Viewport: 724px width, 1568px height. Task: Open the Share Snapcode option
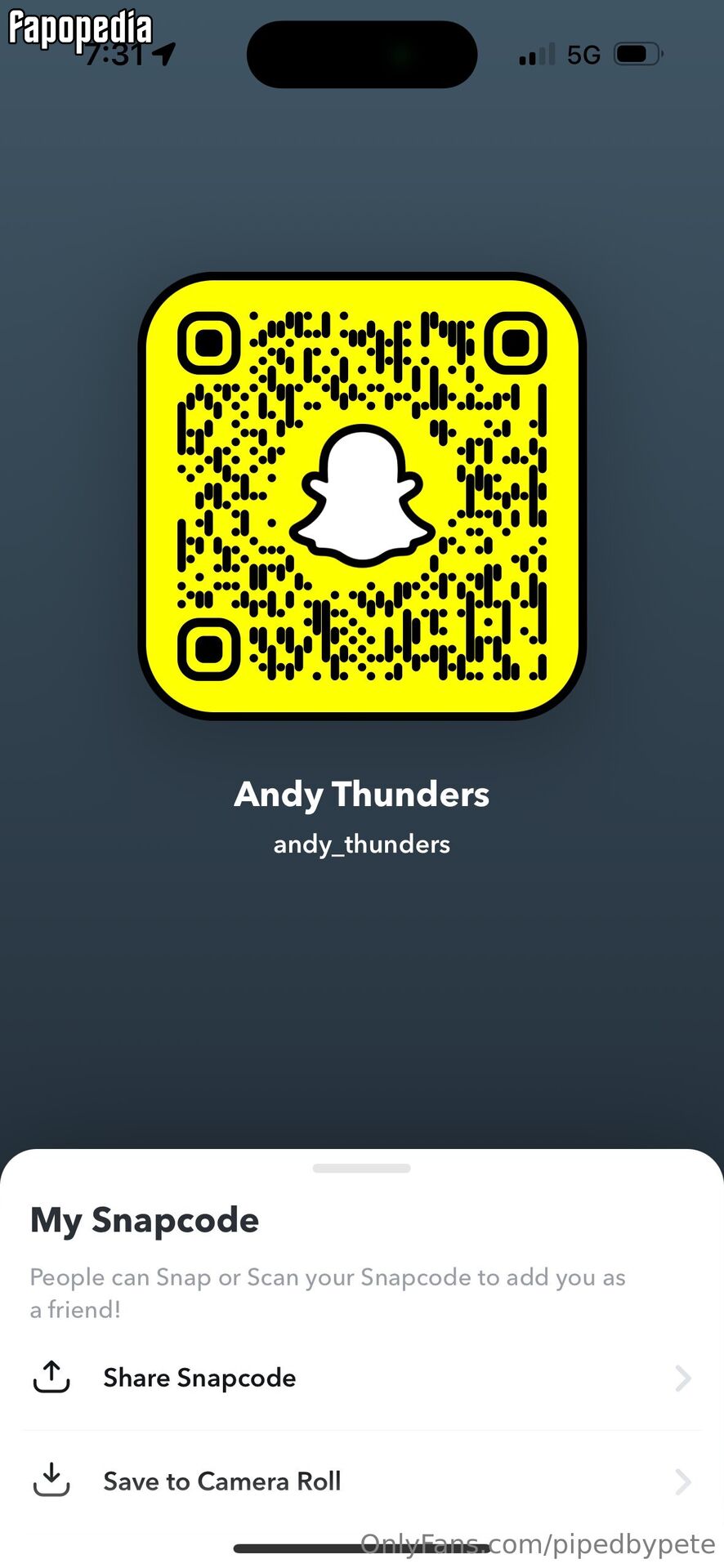[x=362, y=1379]
